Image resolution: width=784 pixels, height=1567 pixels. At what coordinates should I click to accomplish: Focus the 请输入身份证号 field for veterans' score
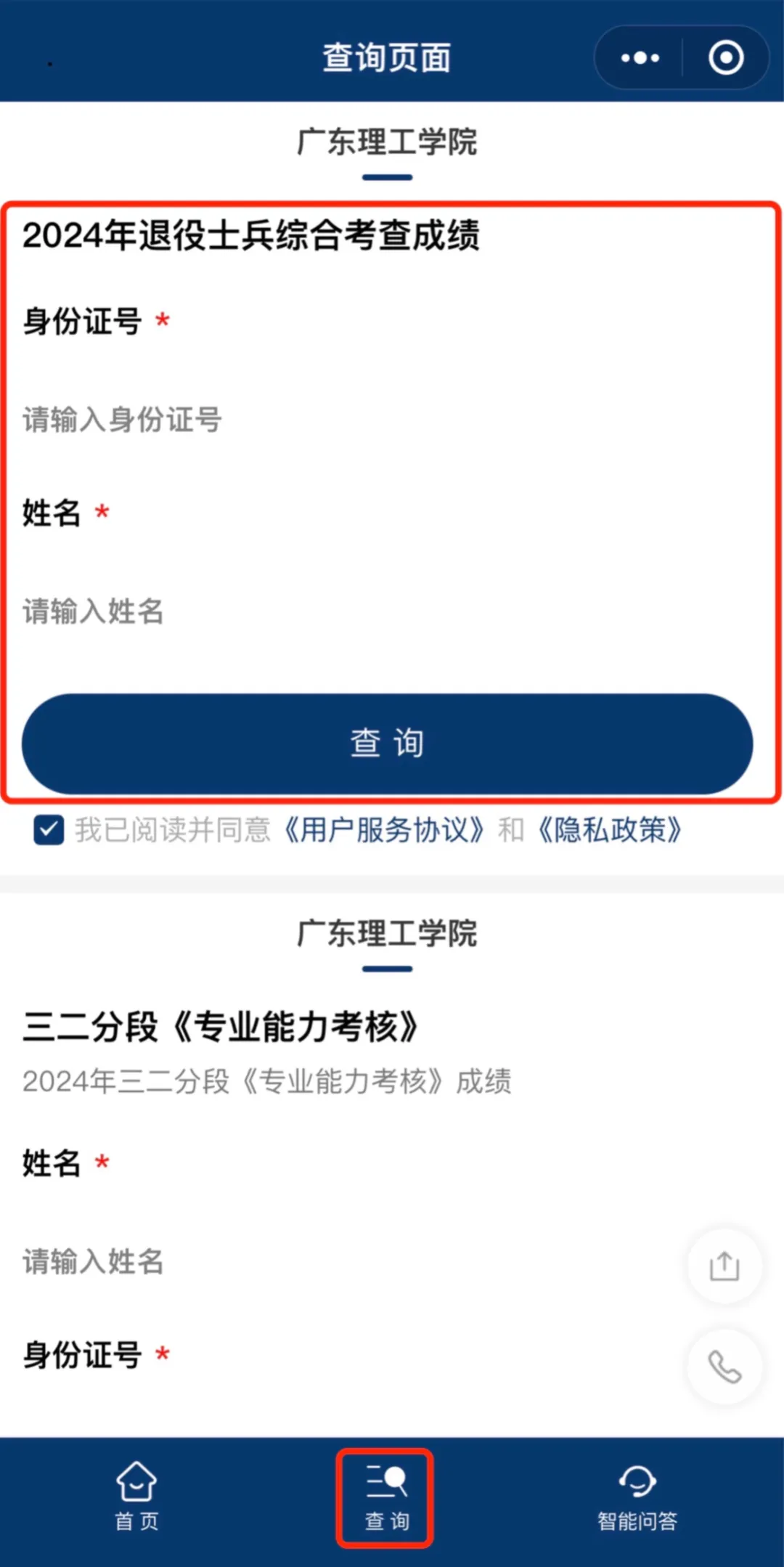pos(290,420)
